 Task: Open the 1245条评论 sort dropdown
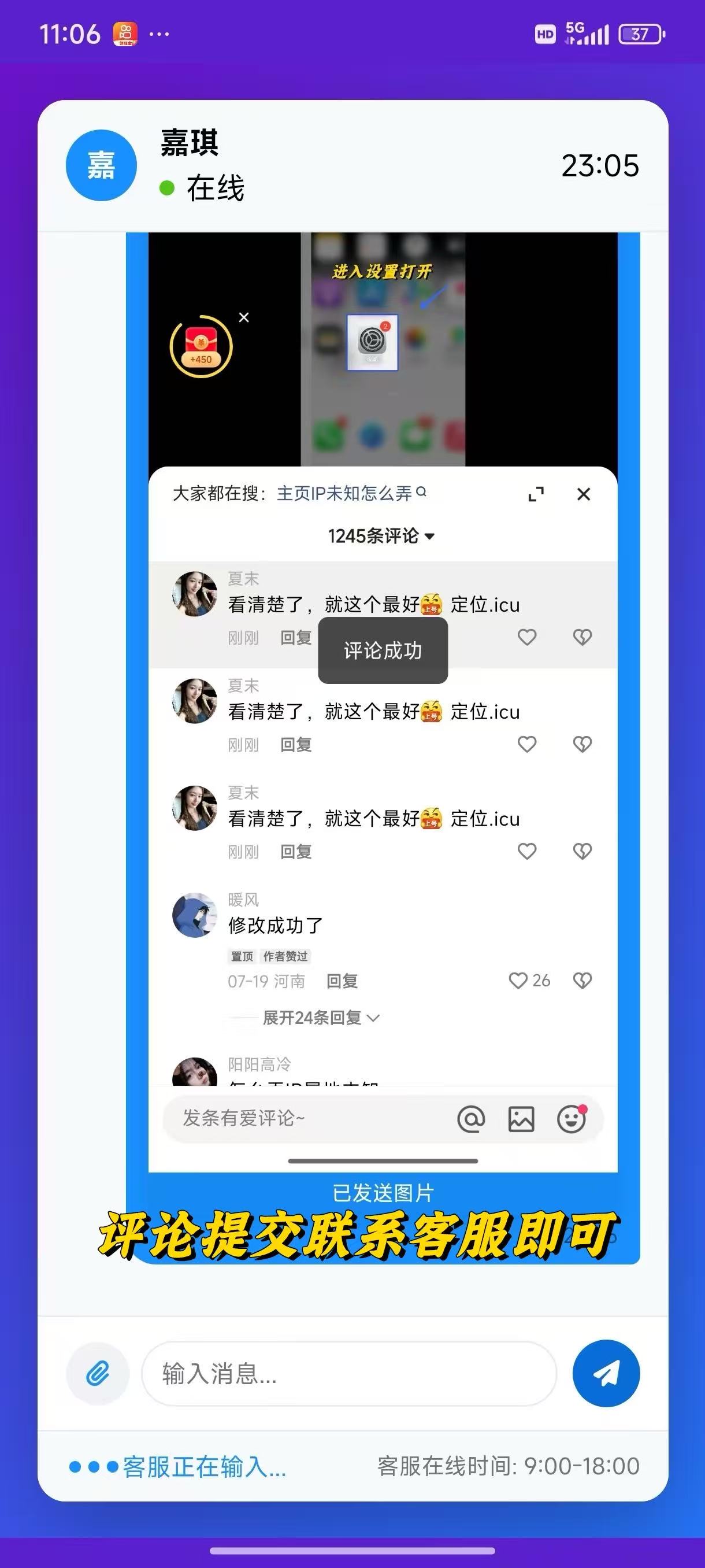[381, 535]
